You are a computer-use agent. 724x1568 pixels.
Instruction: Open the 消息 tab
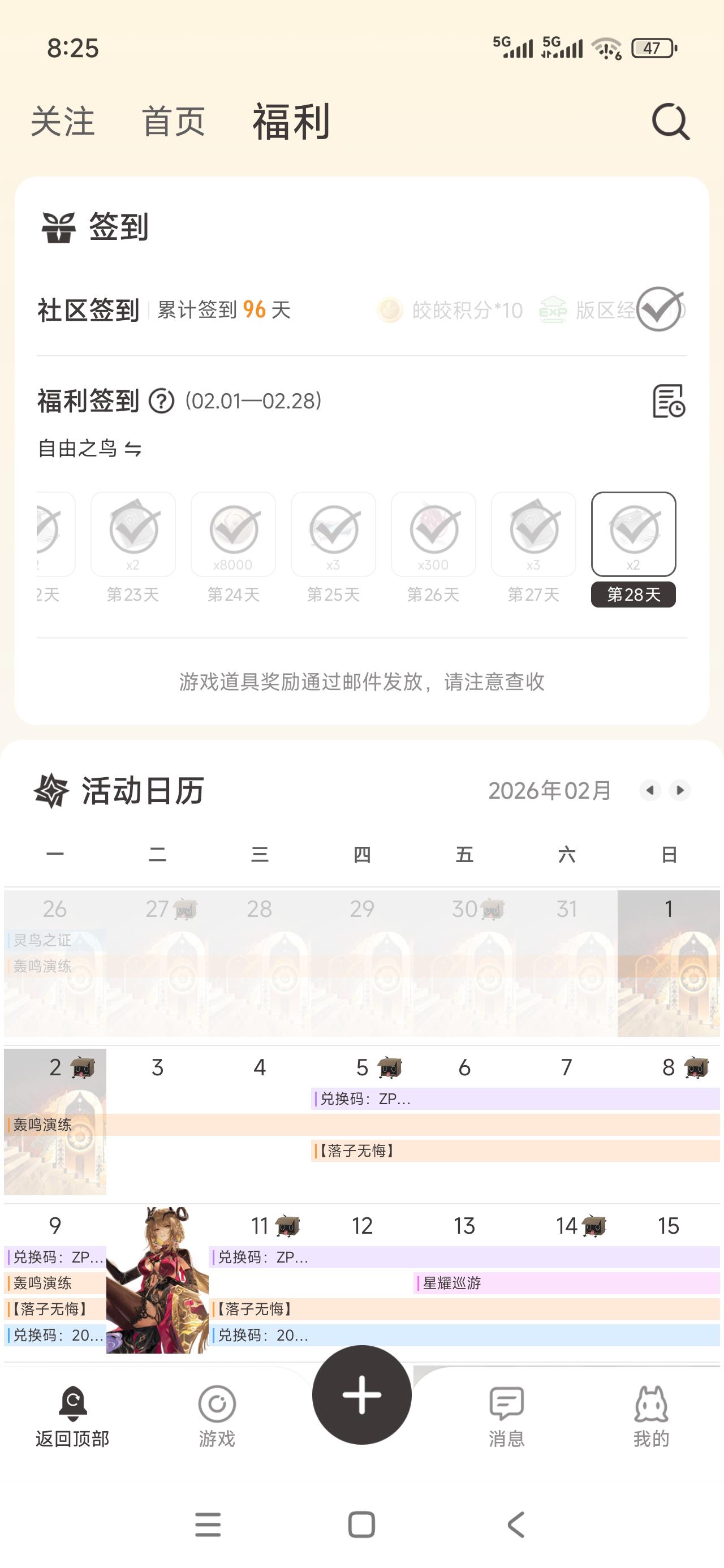(x=506, y=1417)
